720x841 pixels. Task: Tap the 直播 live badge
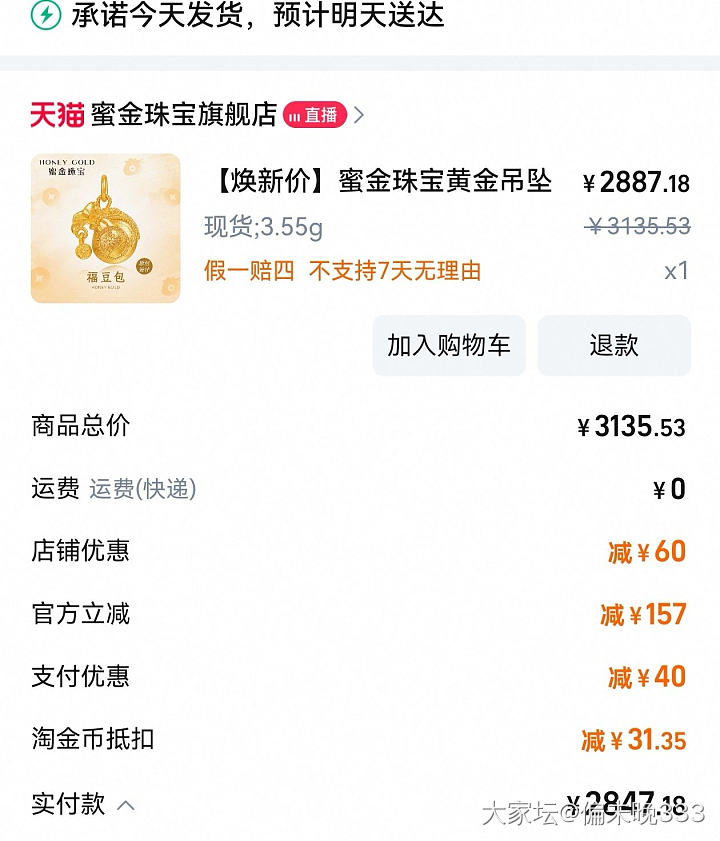[314, 115]
